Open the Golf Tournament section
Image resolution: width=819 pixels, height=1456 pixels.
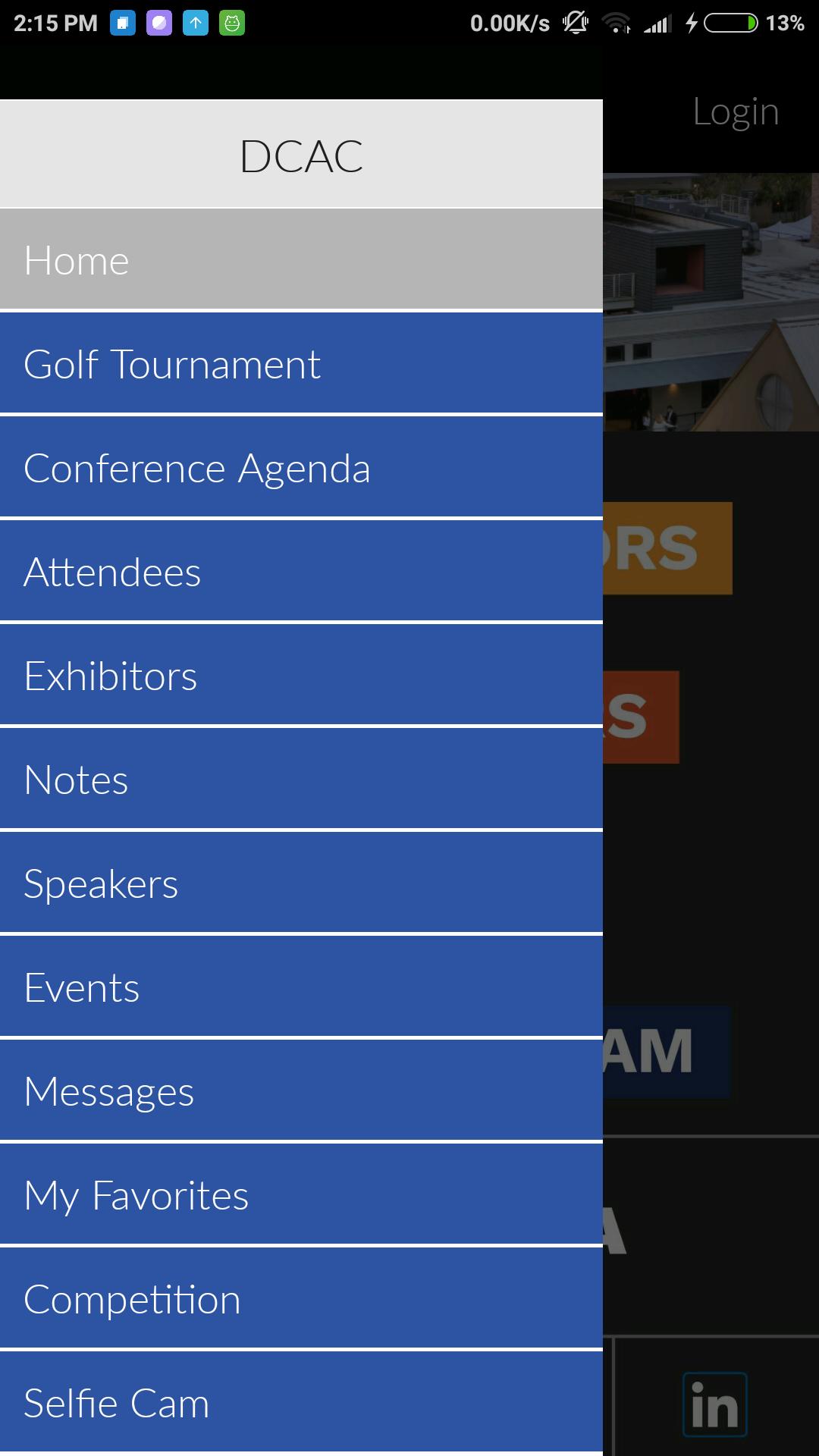(301, 364)
